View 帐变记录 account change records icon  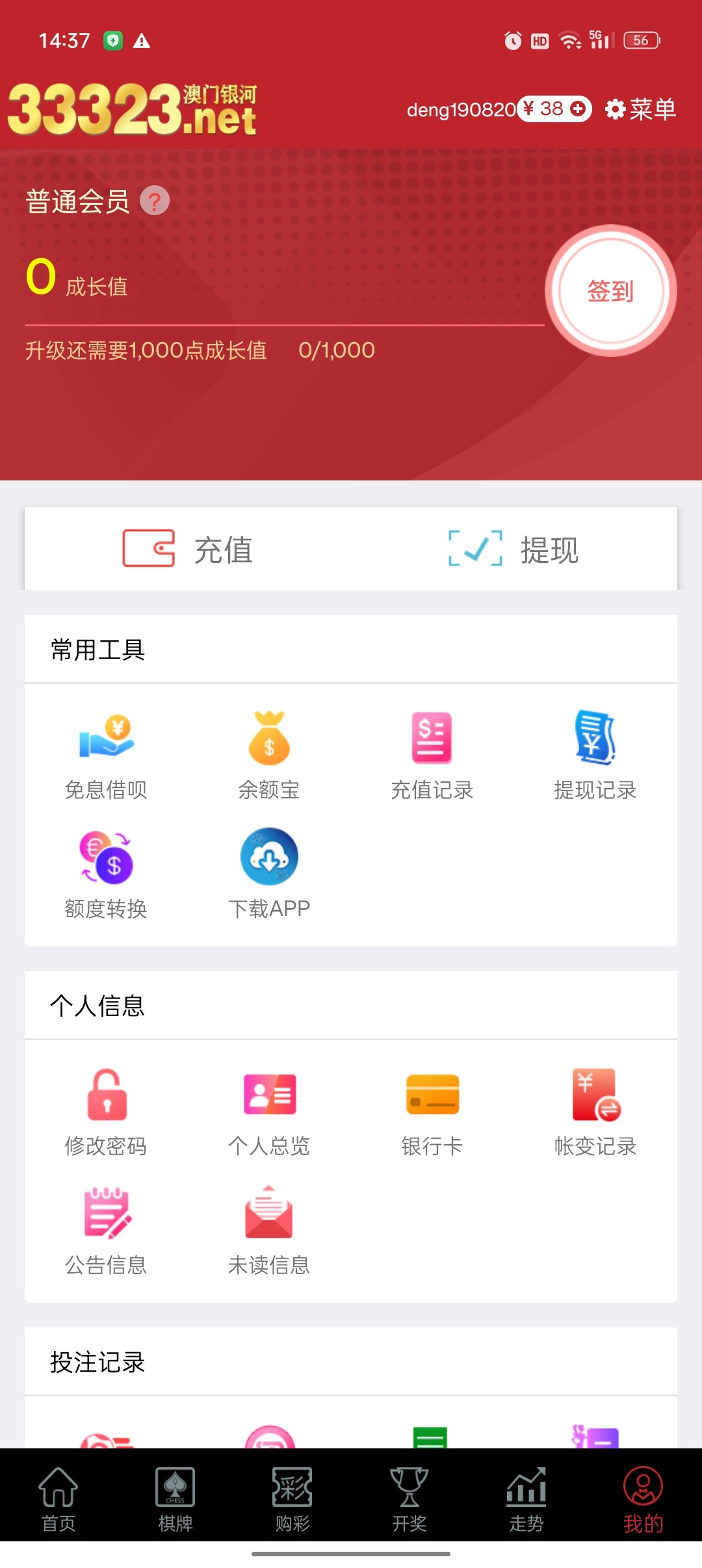(594, 1097)
